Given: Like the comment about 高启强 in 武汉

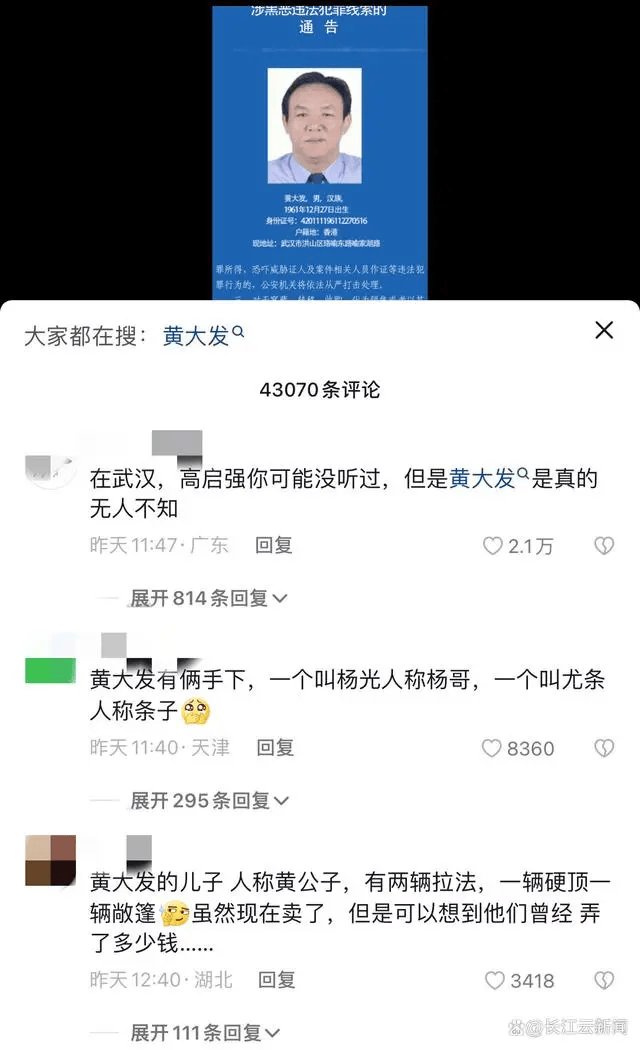Looking at the screenshot, I should [493, 546].
